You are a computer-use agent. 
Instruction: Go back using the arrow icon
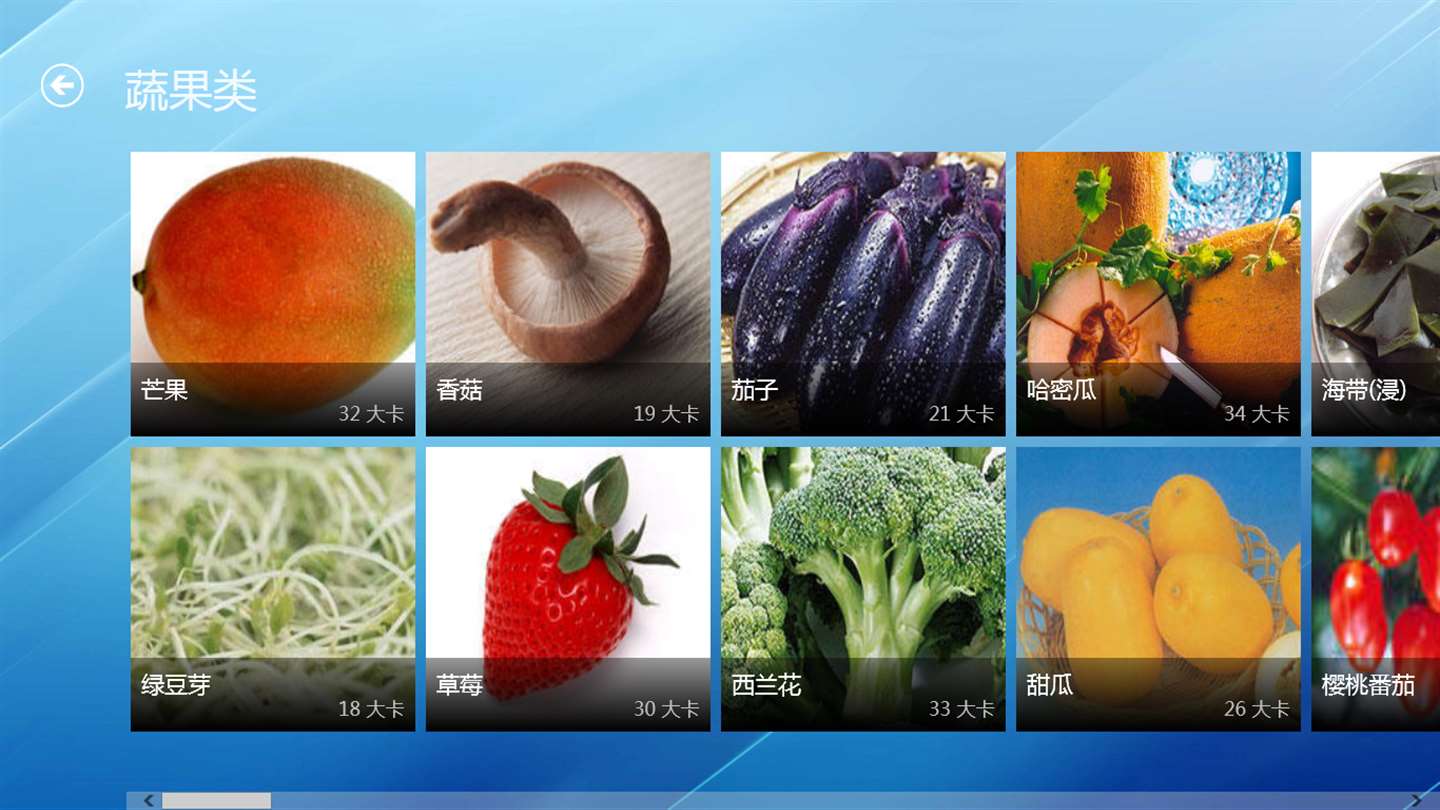pos(62,86)
